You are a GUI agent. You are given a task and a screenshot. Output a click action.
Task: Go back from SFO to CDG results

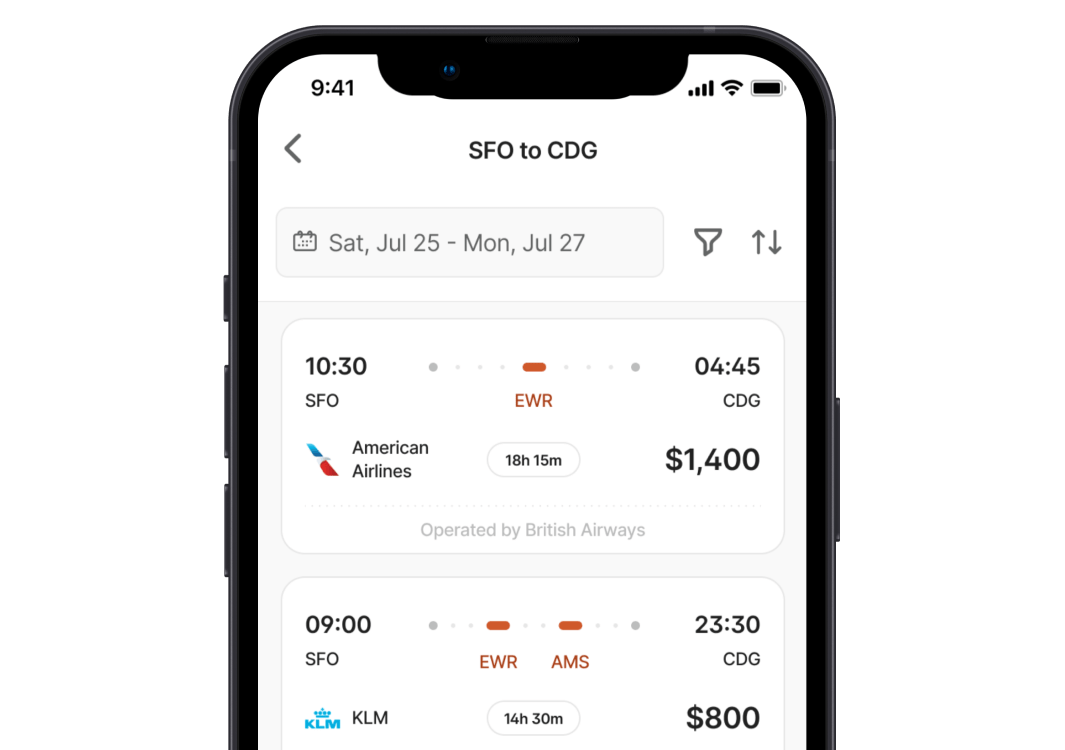[x=293, y=149]
